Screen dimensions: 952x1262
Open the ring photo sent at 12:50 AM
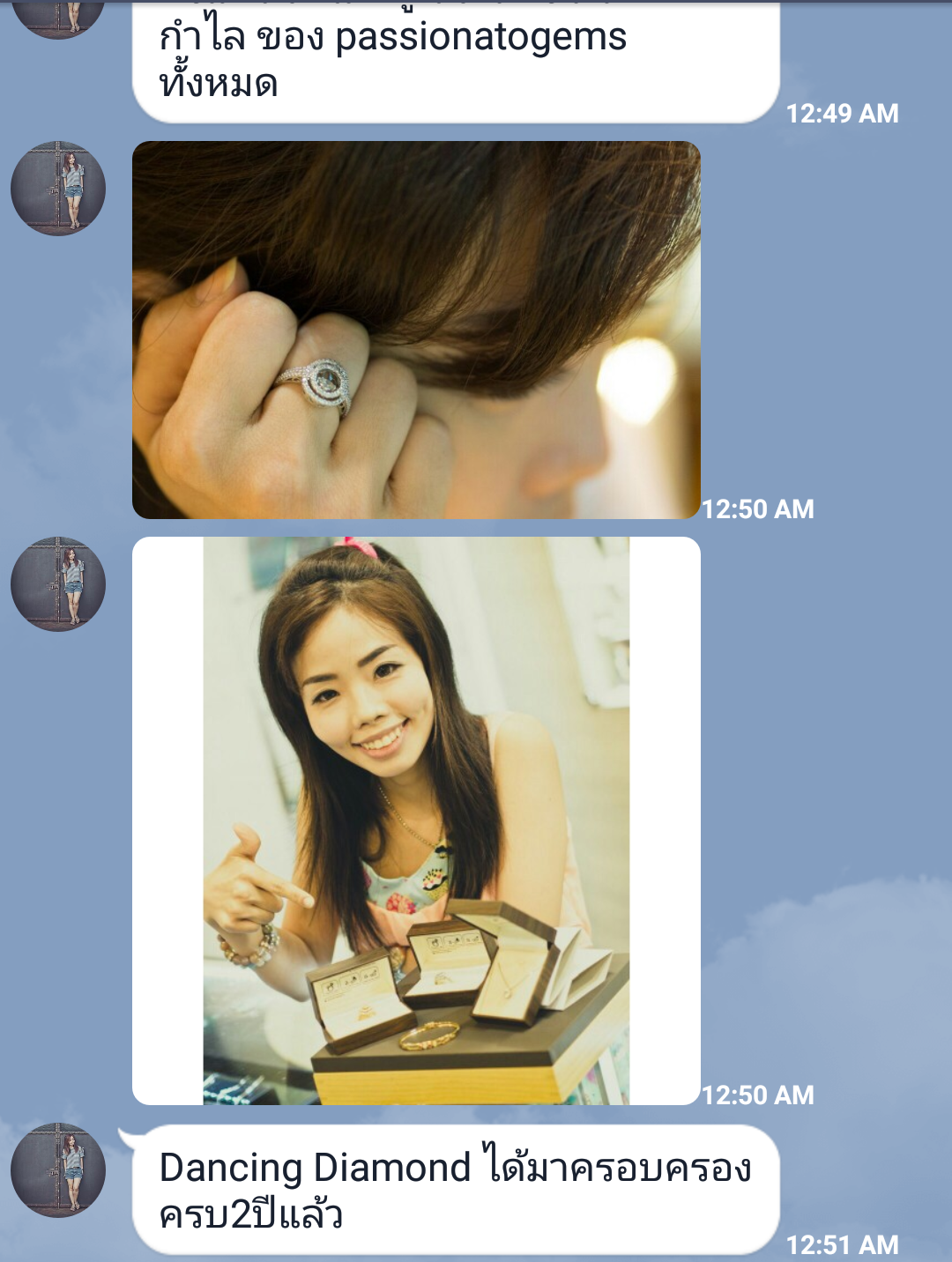[x=416, y=330]
